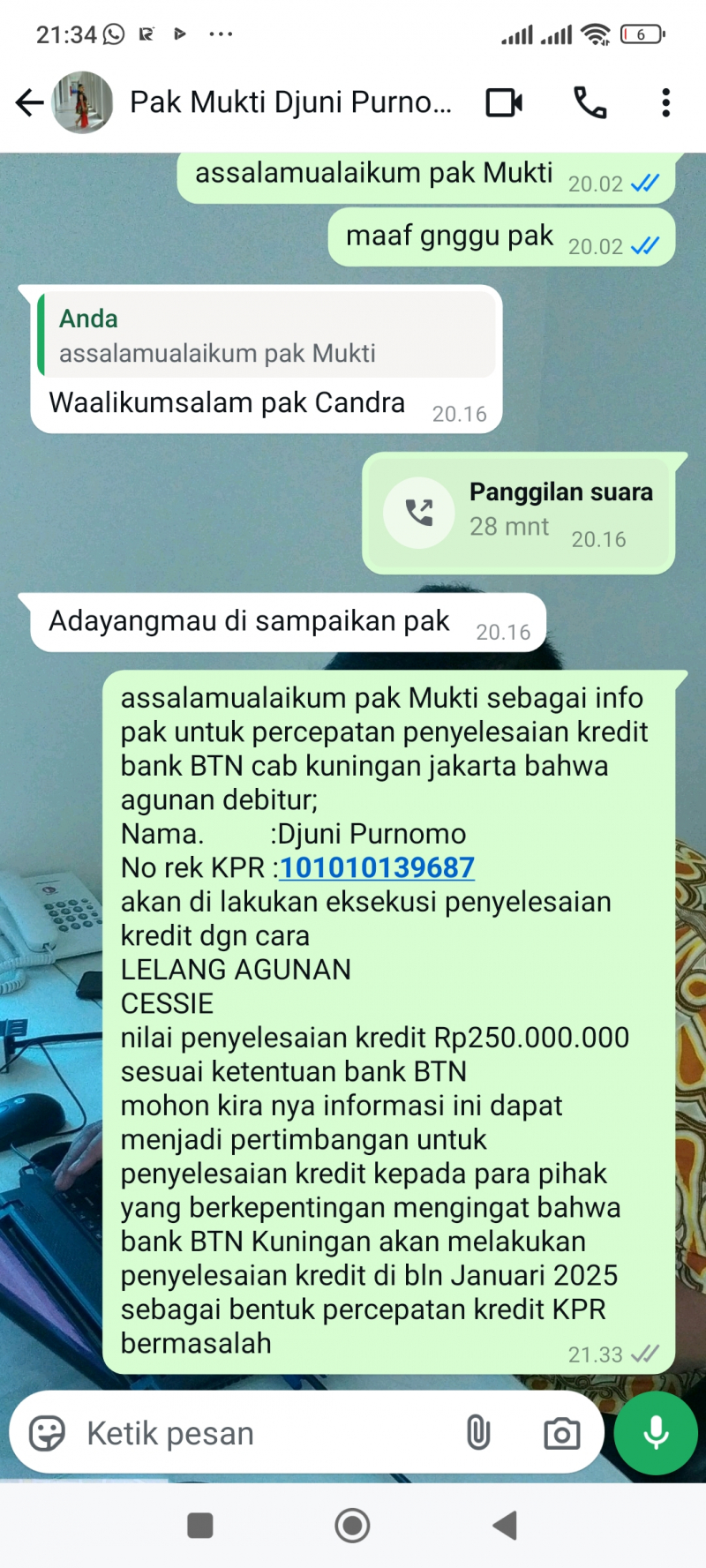Attach a file with the paperclip
The width and height of the screenshot is (706, 1568).
point(477,1434)
